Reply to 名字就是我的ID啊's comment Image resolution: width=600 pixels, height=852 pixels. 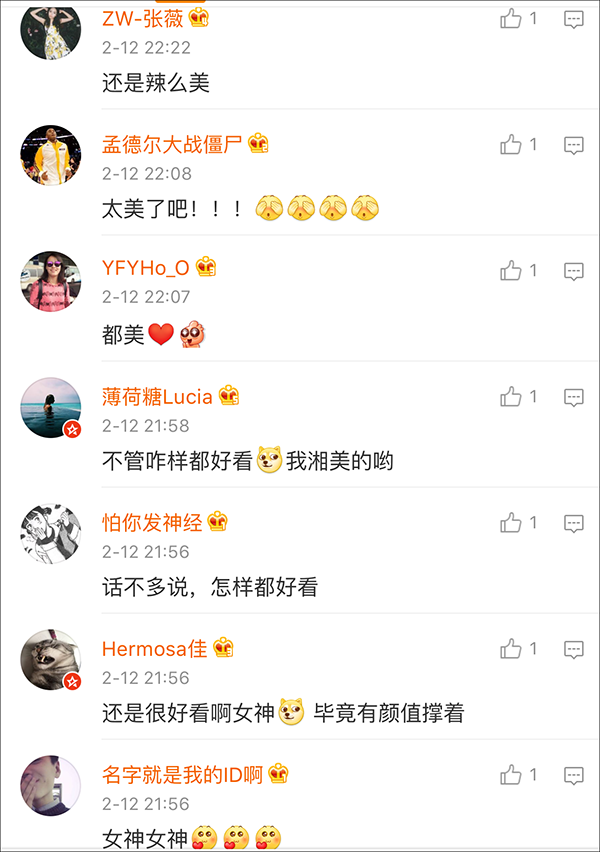[574, 775]
